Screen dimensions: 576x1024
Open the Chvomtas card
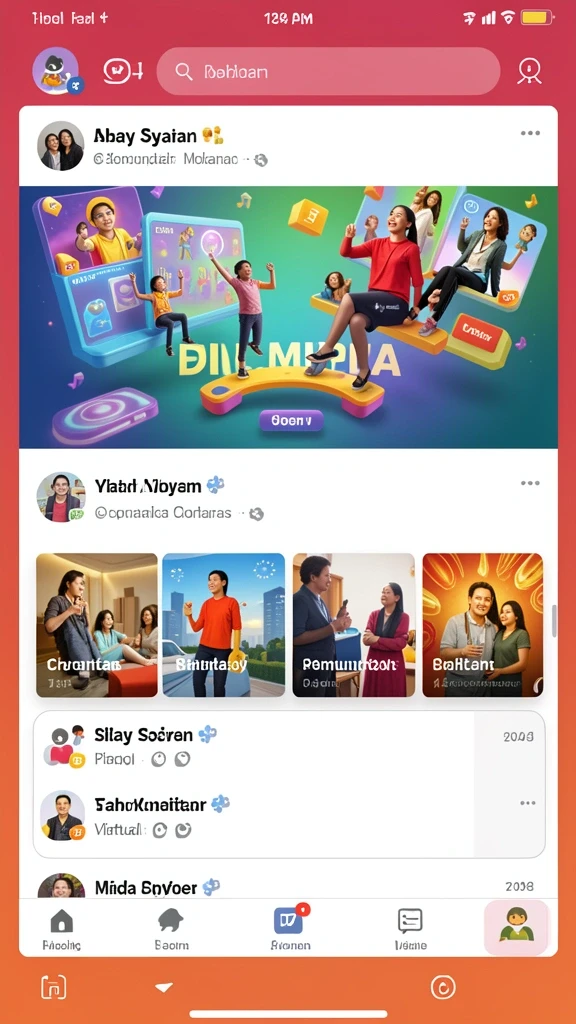point(97,625)
